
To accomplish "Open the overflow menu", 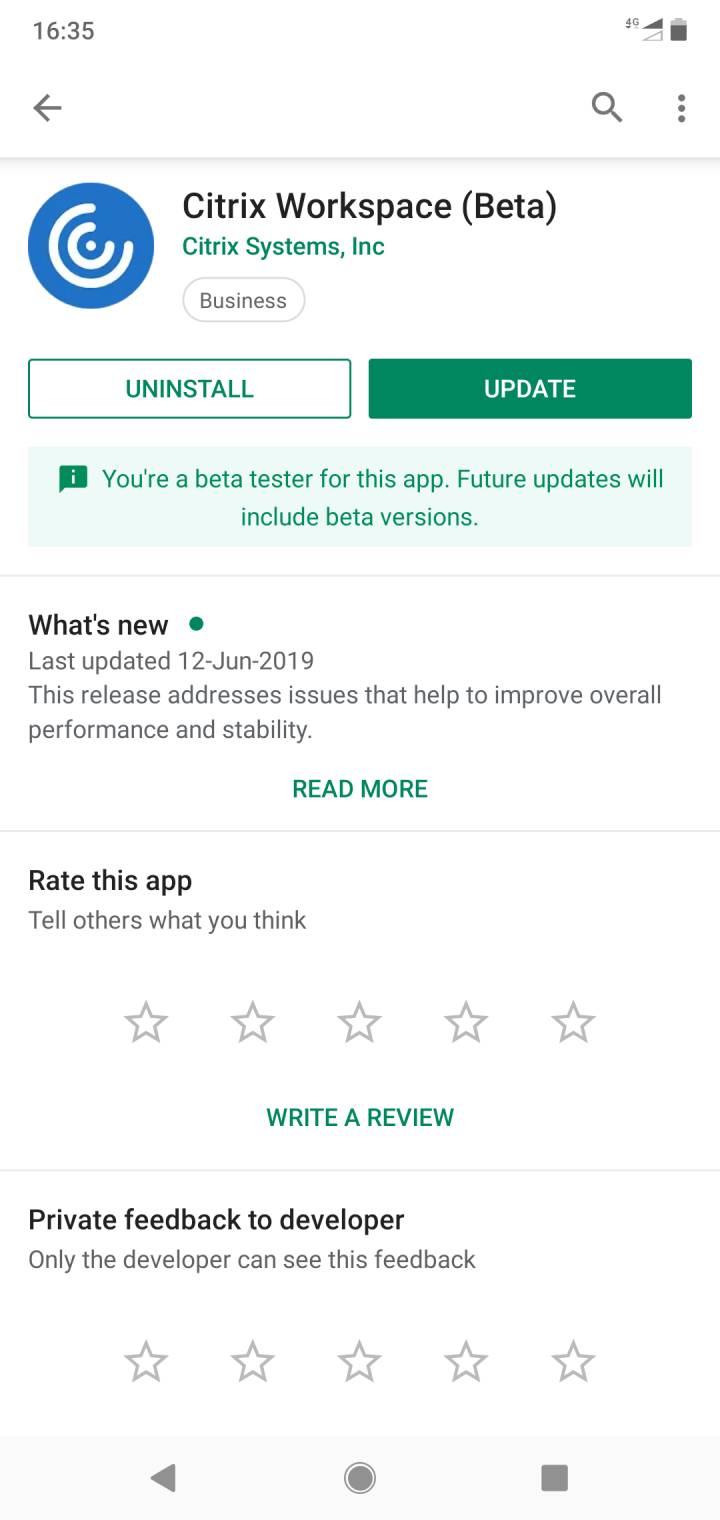I will tap(681, 108).
